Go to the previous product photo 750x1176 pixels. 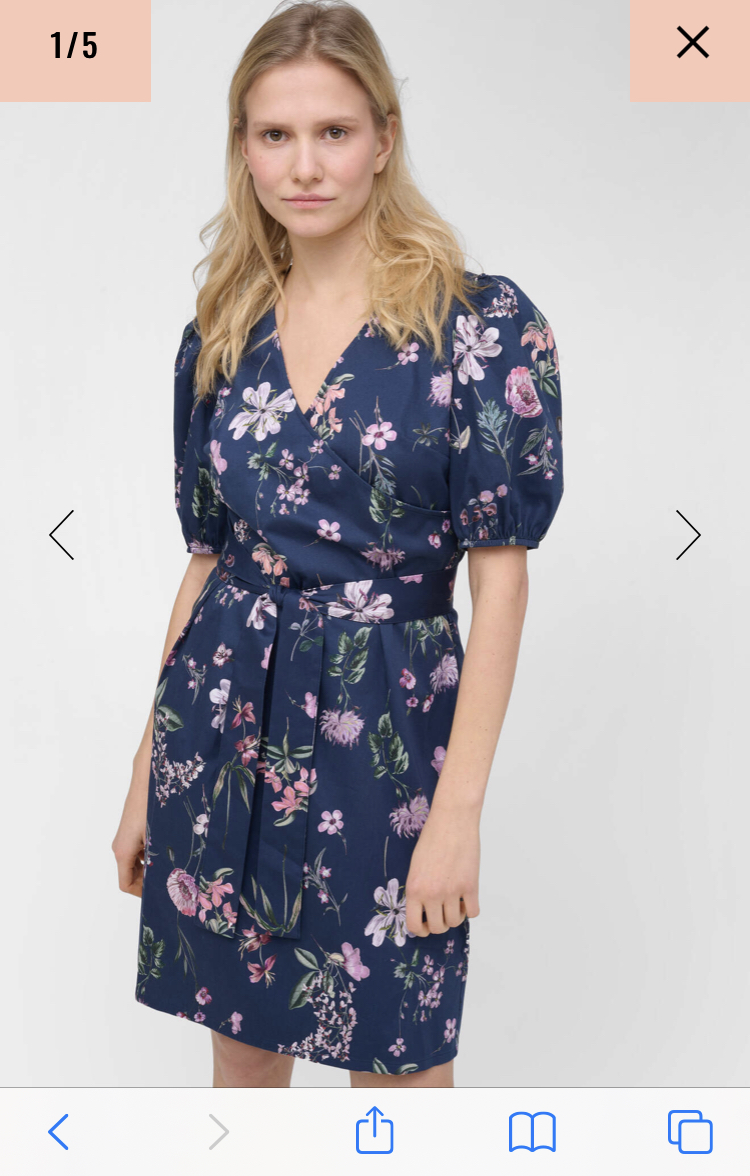point(62,535)
